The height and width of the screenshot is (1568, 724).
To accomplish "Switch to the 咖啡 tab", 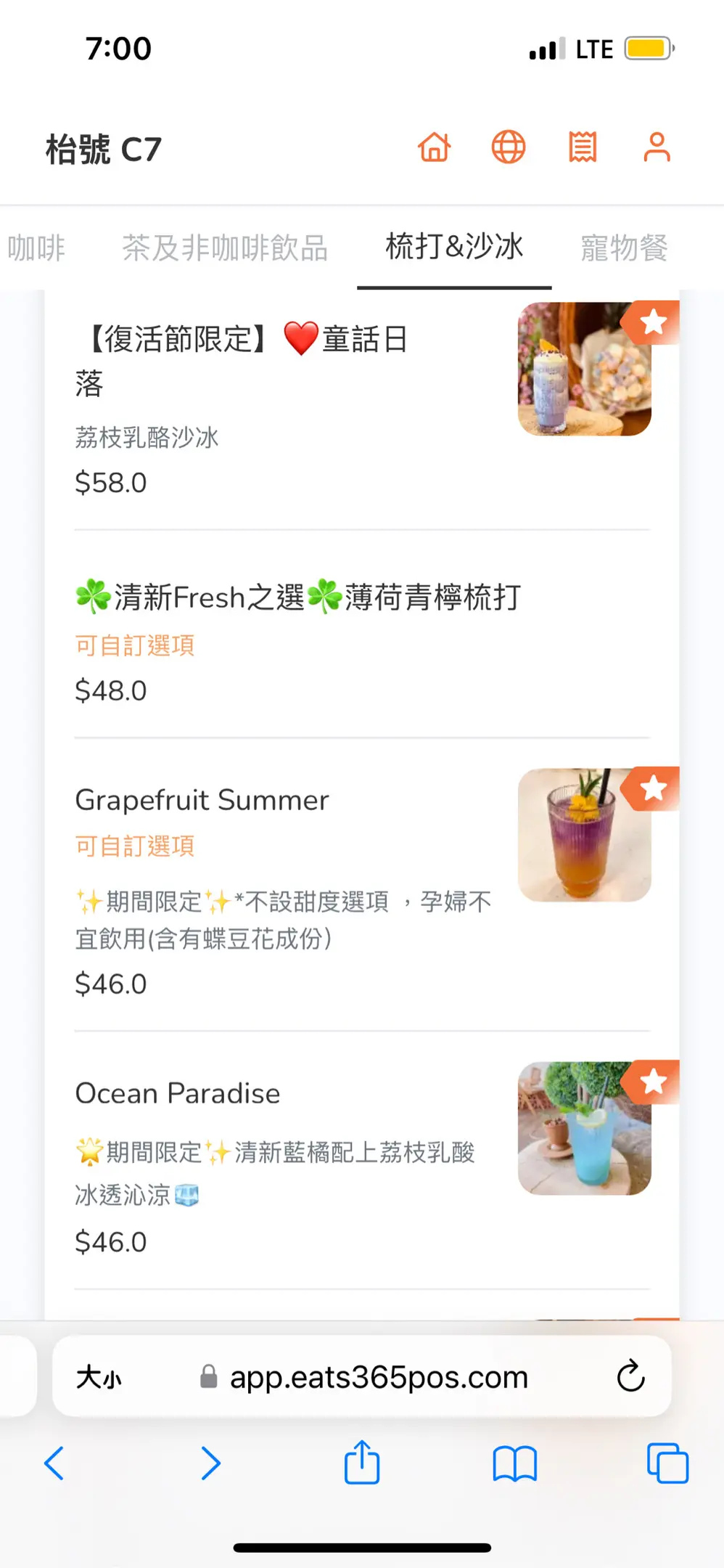I will click(x=36, y=248).
